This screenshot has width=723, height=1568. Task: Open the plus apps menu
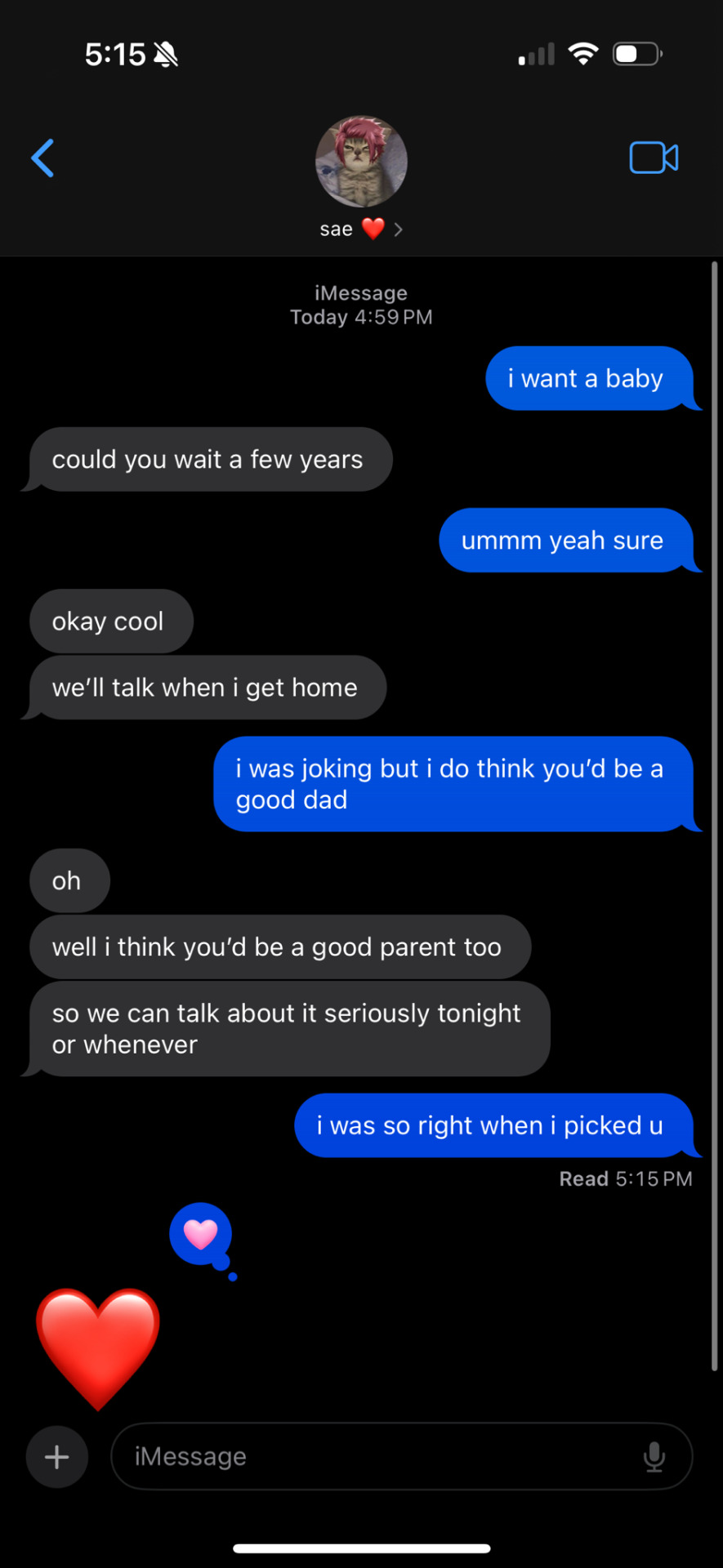[x=57, y=1457]
